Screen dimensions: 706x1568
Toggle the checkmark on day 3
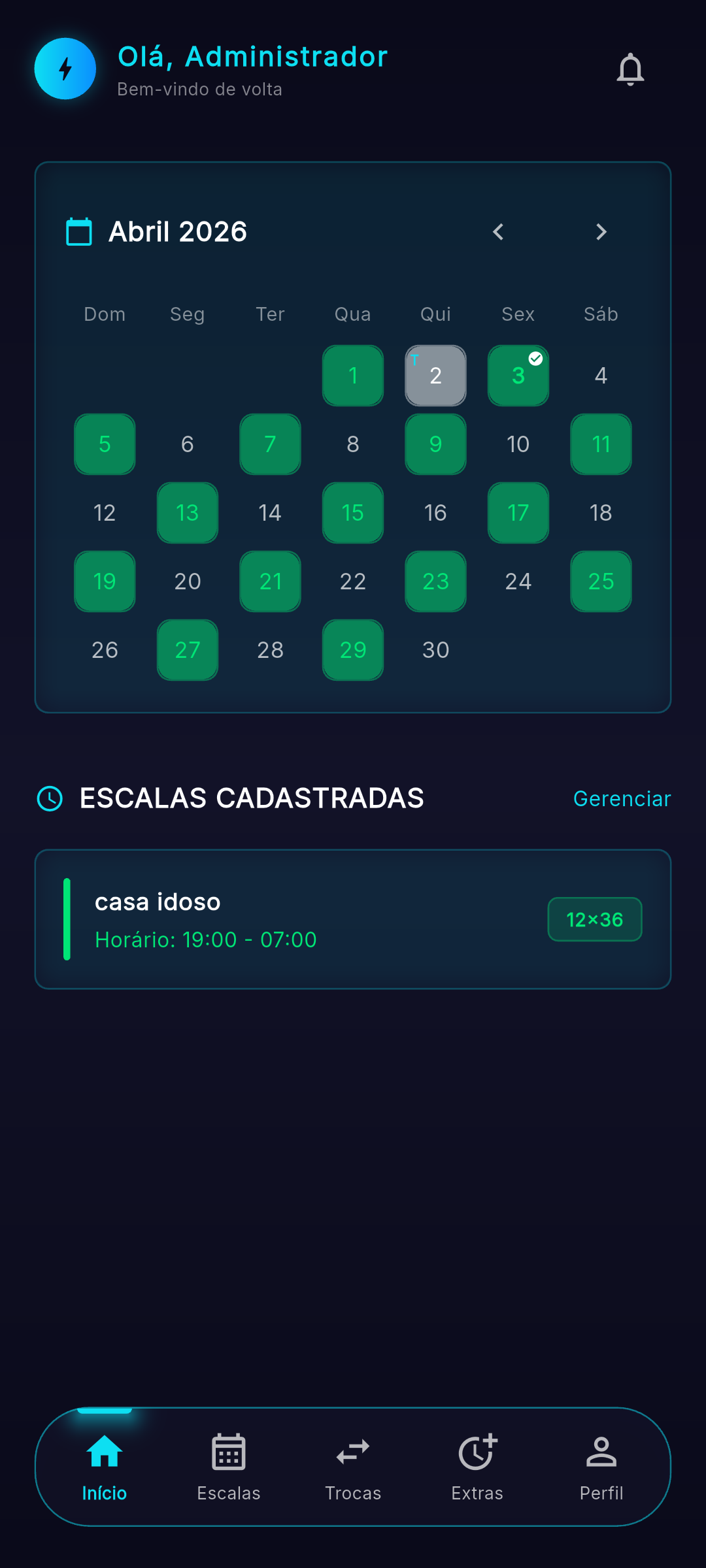(x=536, y=357)
